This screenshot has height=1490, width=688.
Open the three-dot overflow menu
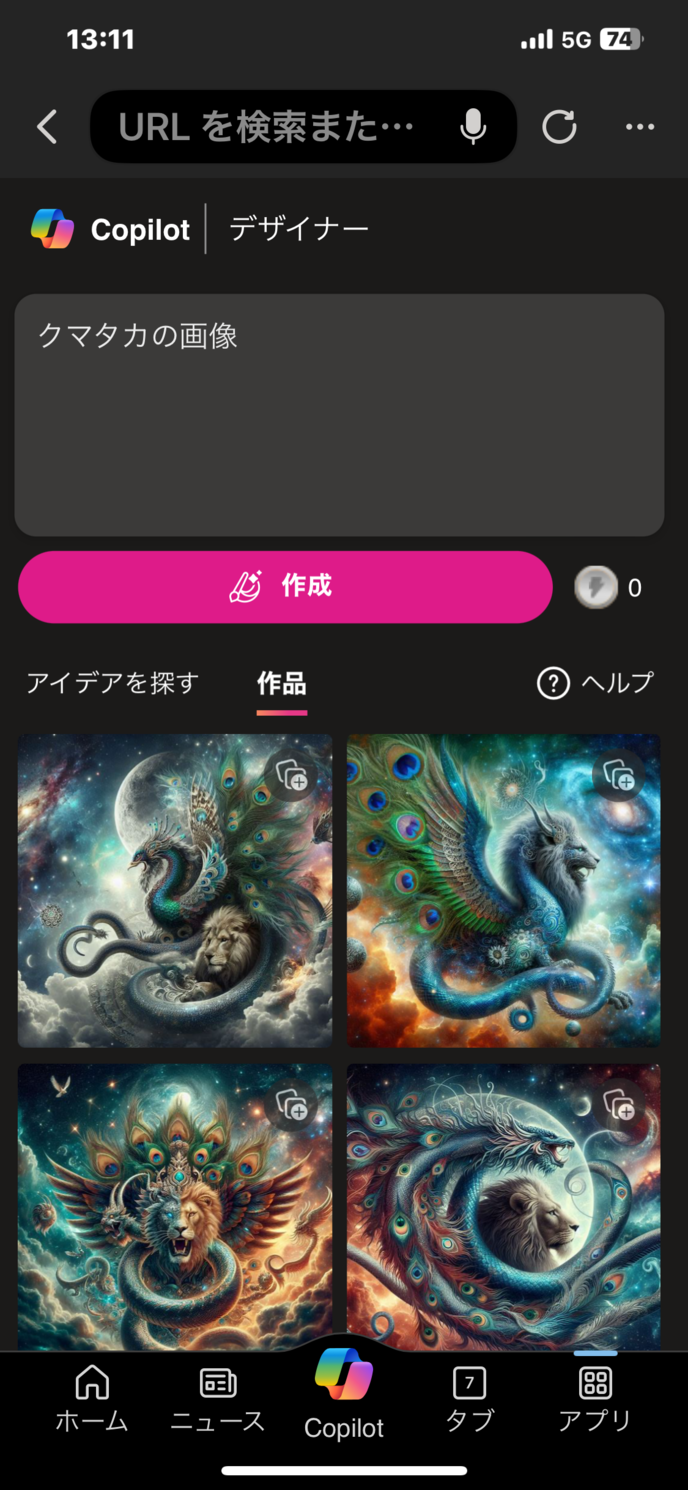click(x=639, y=127)
